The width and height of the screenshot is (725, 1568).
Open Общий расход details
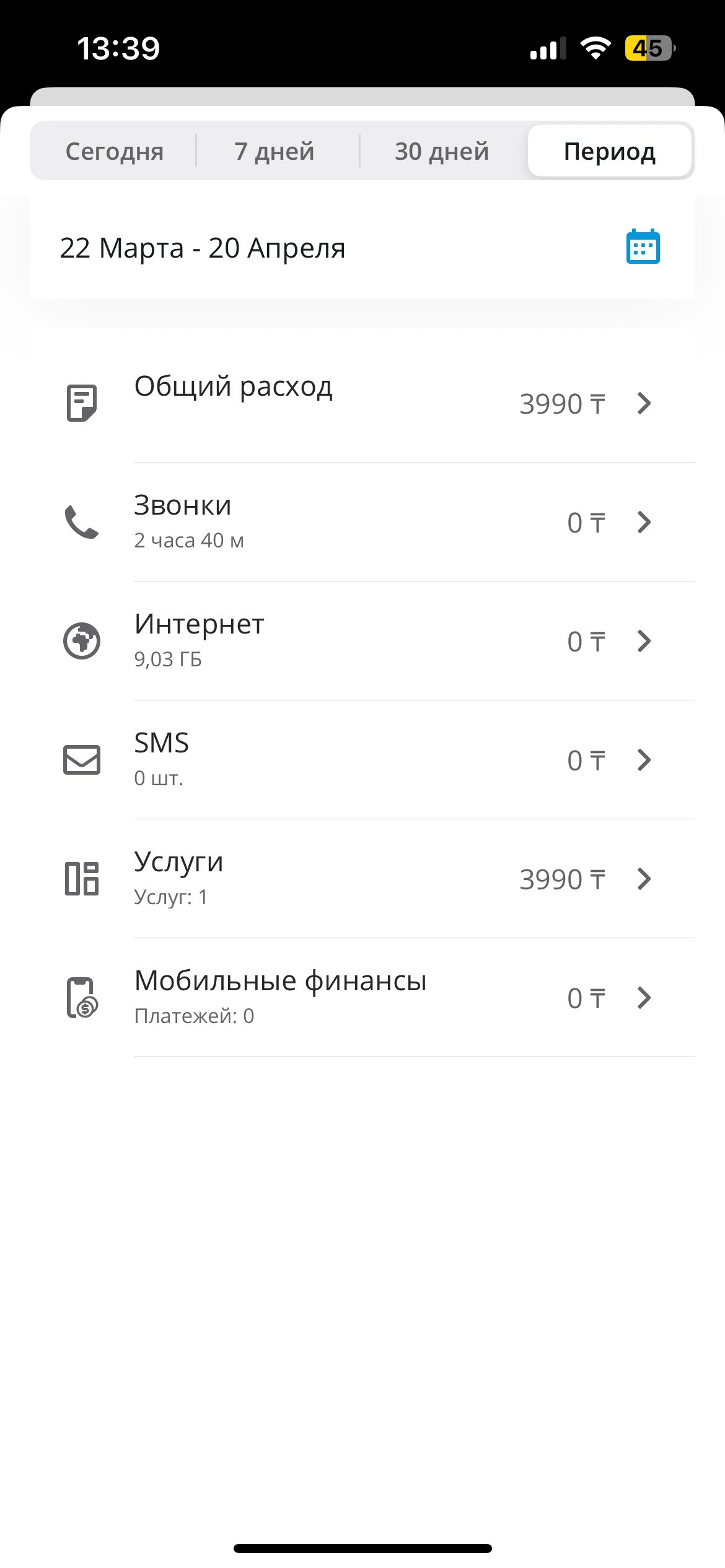tap(362, 403)
